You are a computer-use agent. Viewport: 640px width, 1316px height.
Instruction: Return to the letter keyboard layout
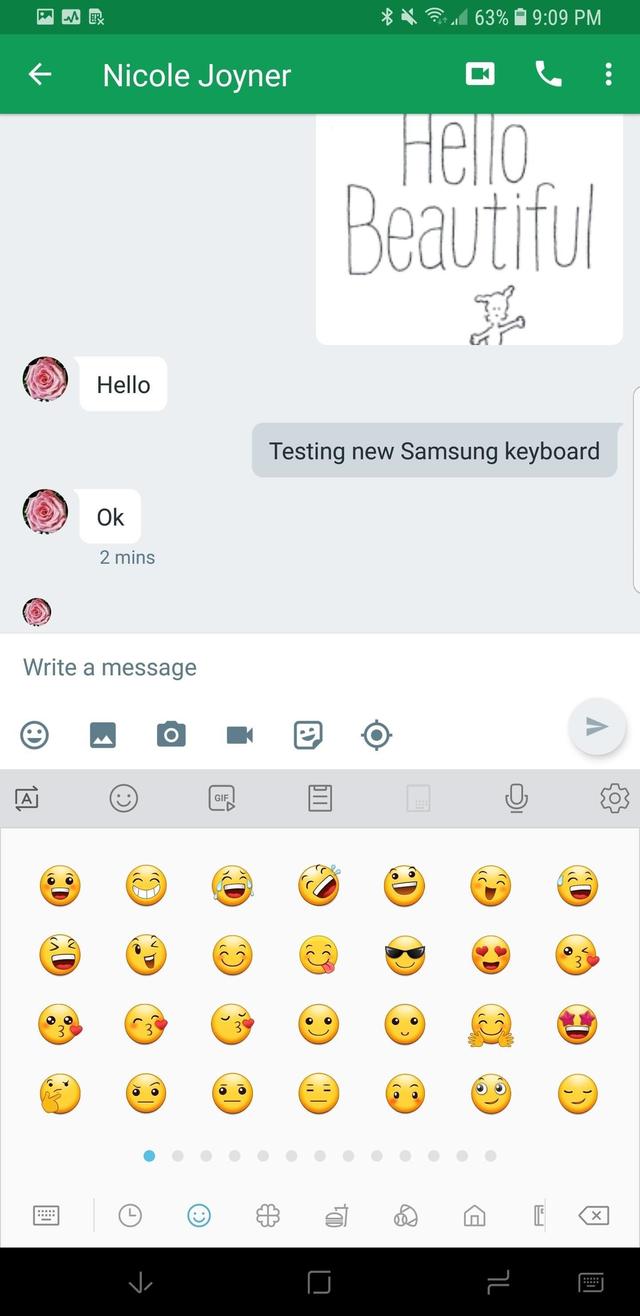click(x=46, y=1215)
